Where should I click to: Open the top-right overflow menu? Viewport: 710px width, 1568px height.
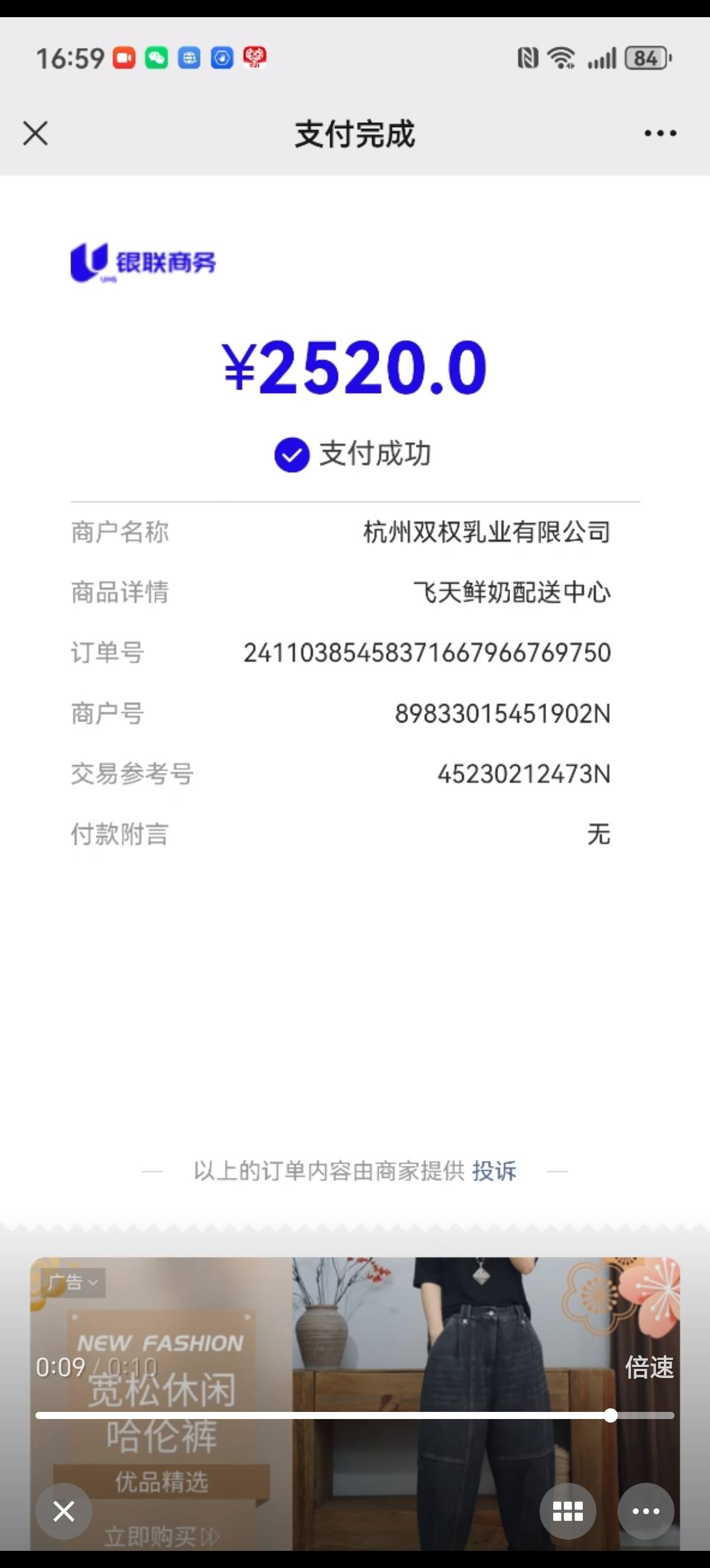point(660,133)
